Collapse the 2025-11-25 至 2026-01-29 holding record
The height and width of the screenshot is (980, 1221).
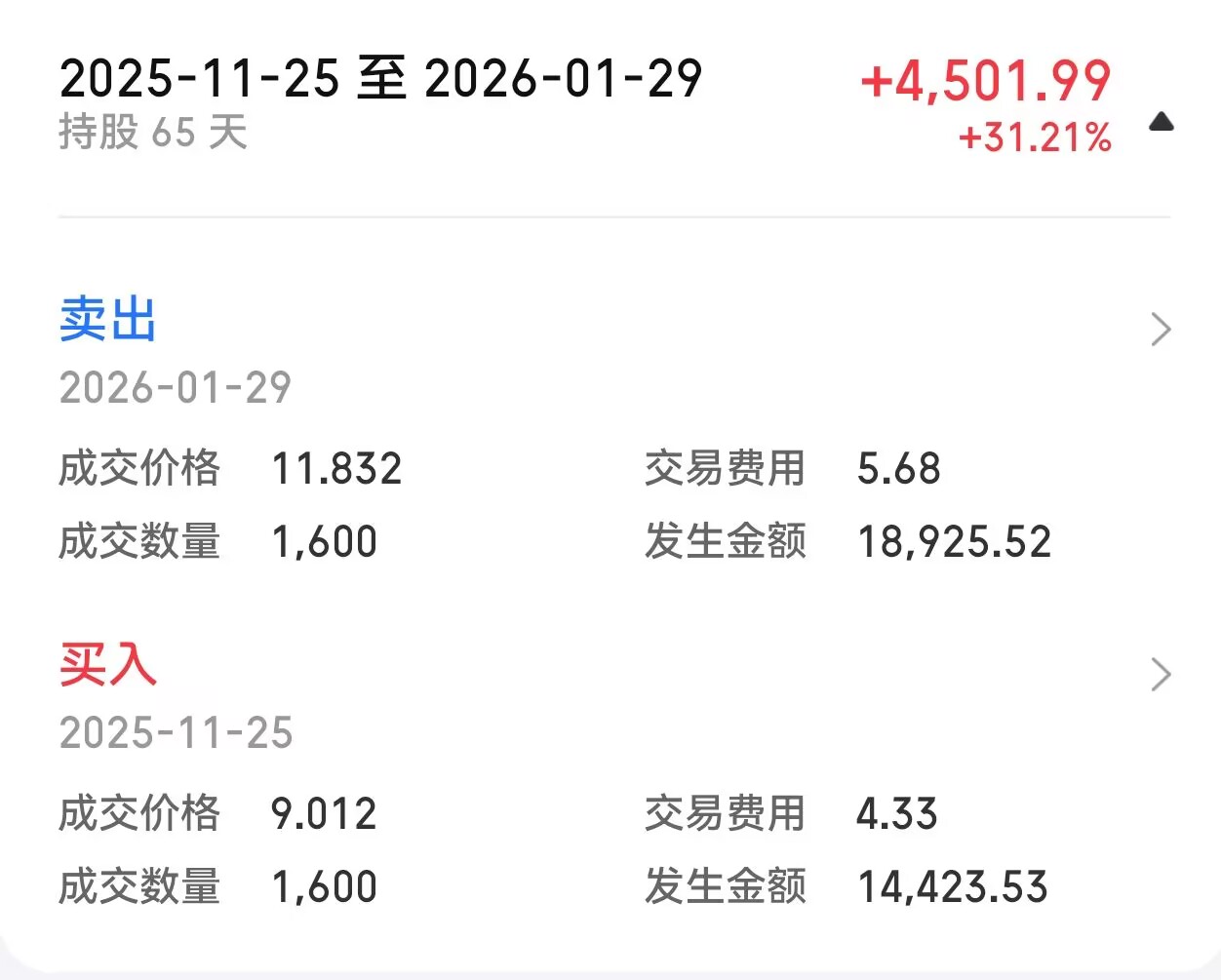[1161, 123]
